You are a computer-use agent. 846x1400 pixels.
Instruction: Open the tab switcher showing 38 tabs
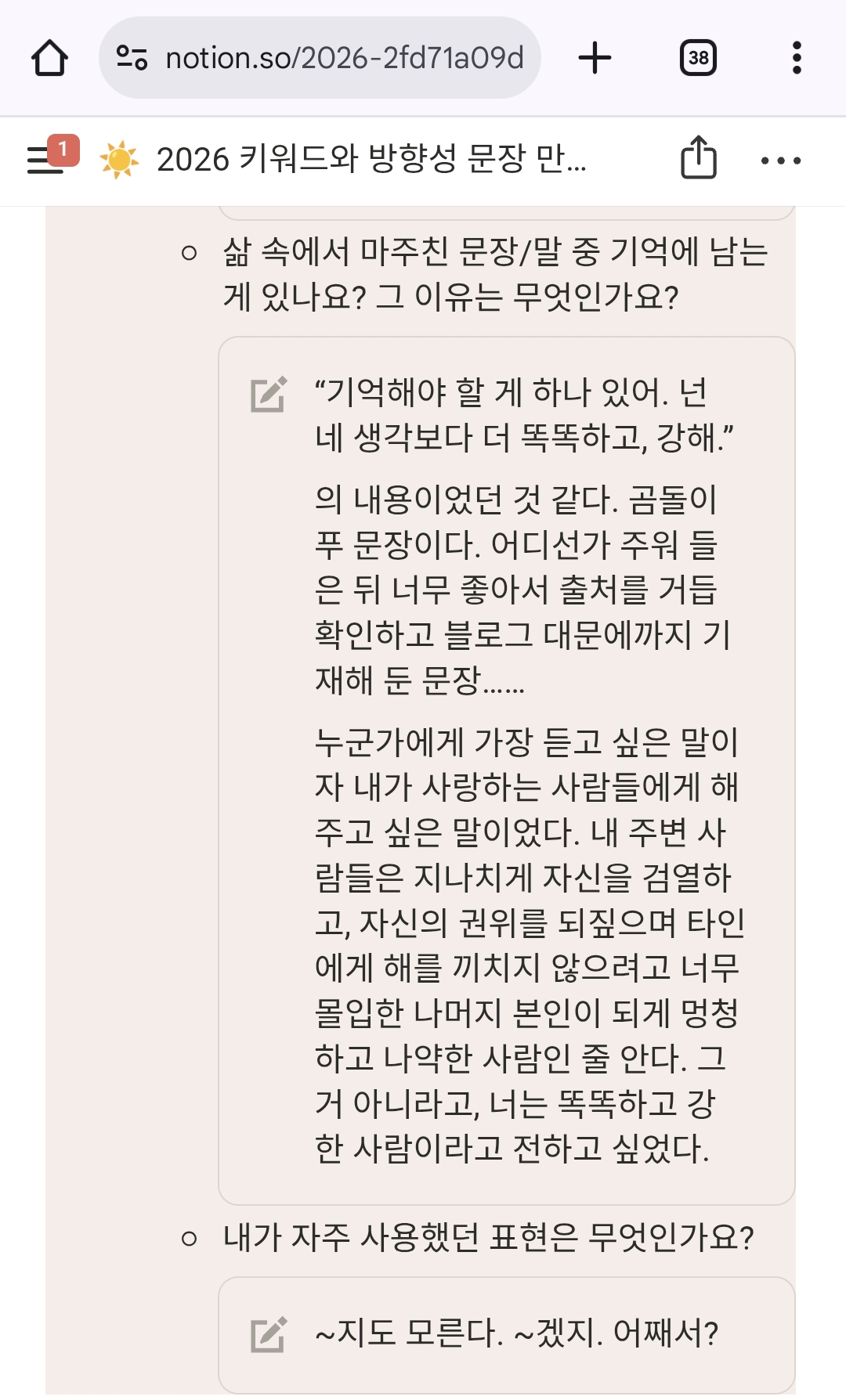coord(698,58)
